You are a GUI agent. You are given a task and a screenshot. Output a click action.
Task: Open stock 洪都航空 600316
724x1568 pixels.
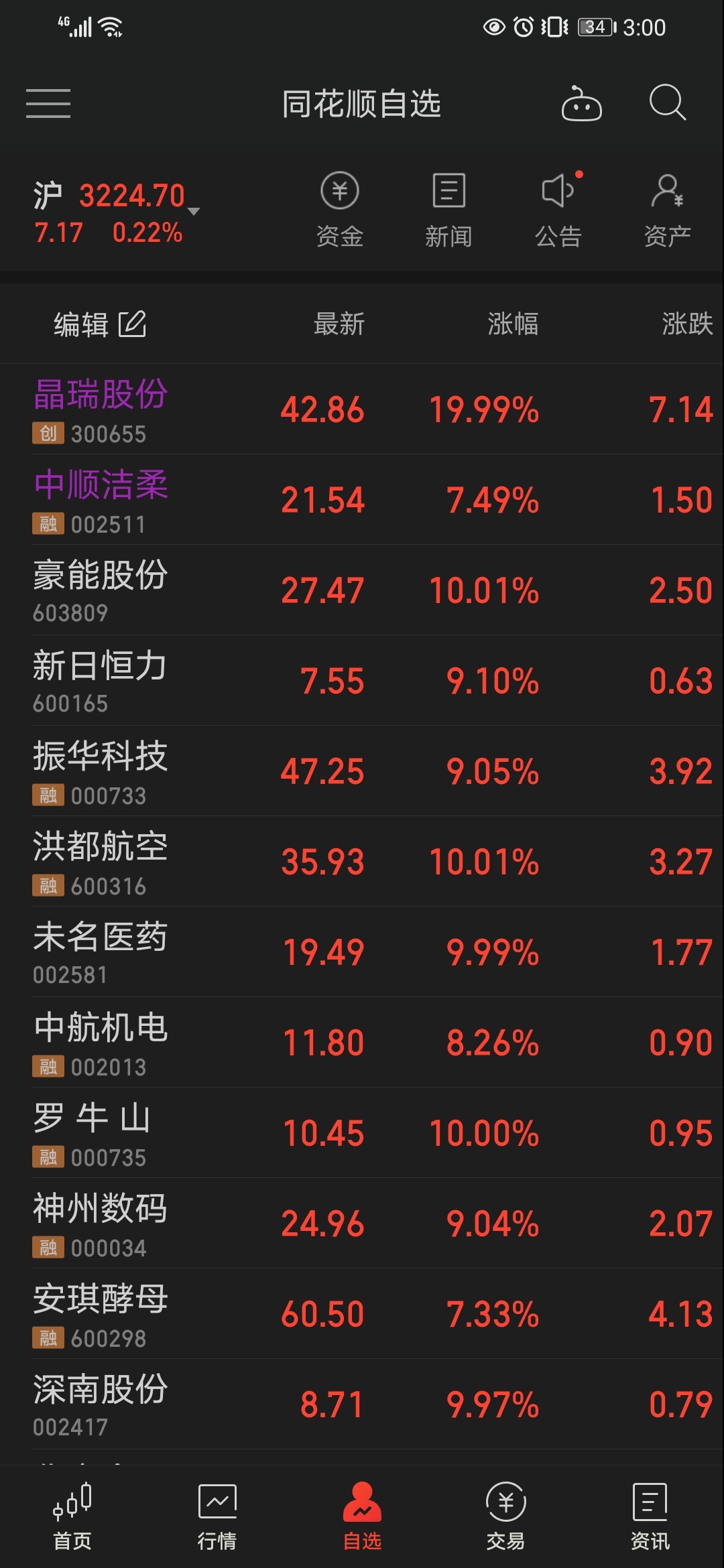(362, 861)
